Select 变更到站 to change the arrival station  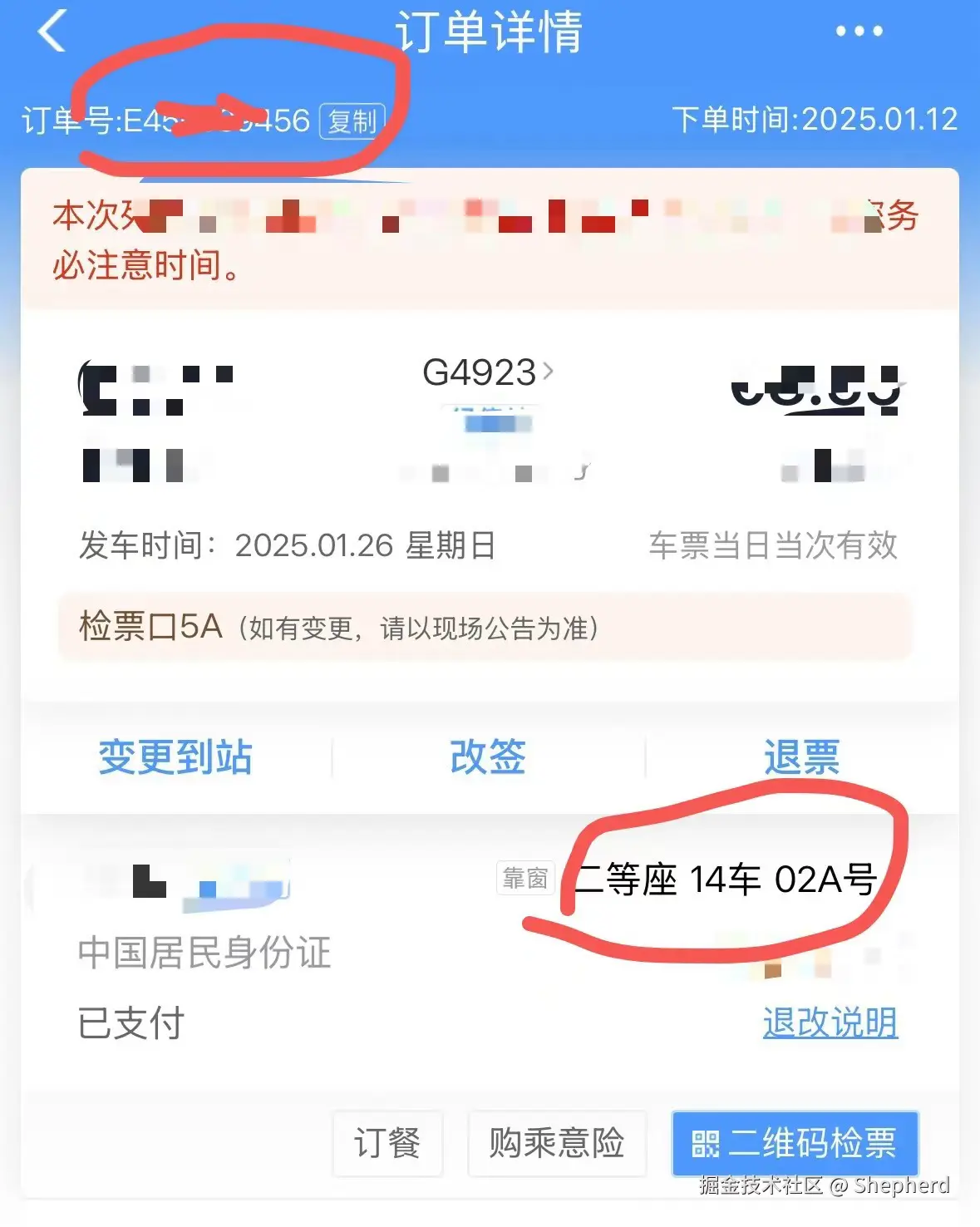(x=175, y=757)
